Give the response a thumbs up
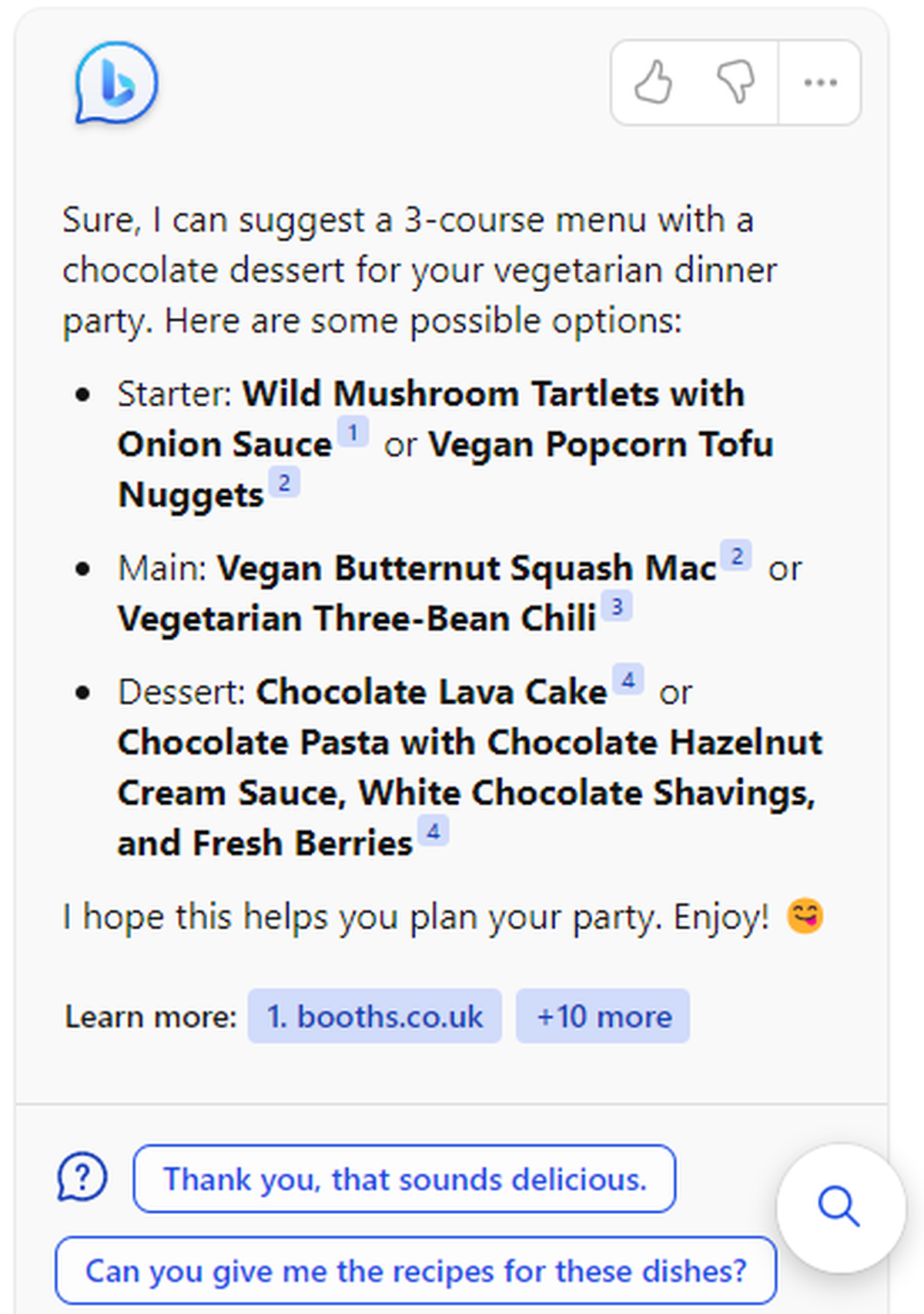The image size is (924, 1314). point(653,82)
